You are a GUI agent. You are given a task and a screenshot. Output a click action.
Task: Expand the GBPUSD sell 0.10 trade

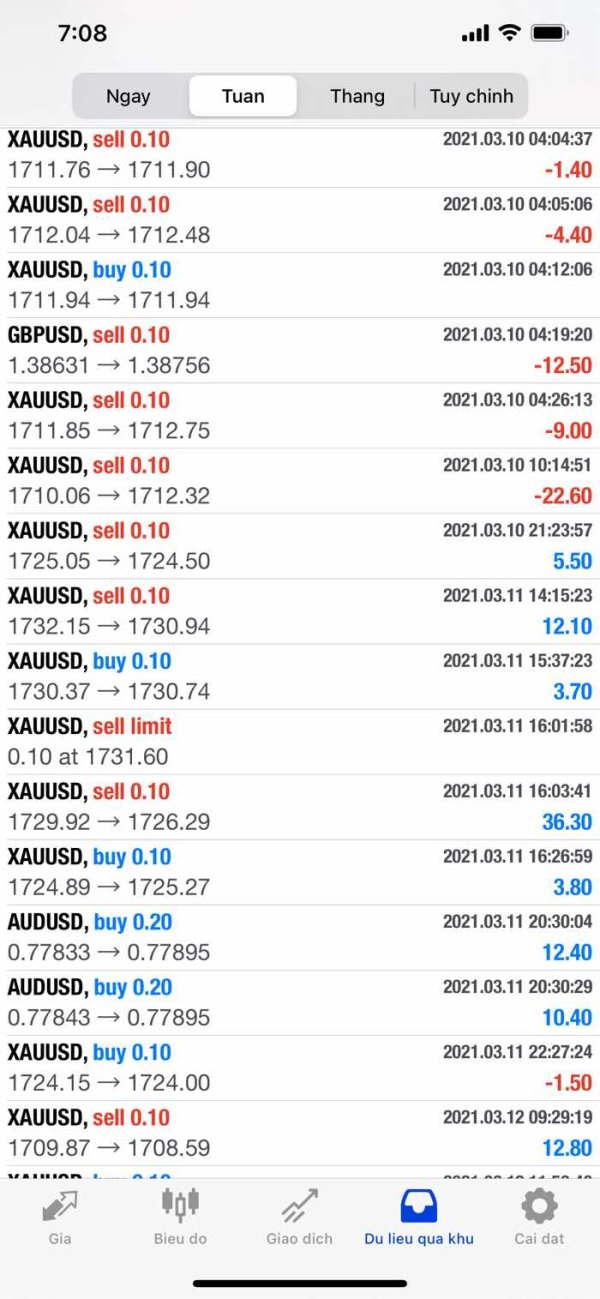(300, 350)
